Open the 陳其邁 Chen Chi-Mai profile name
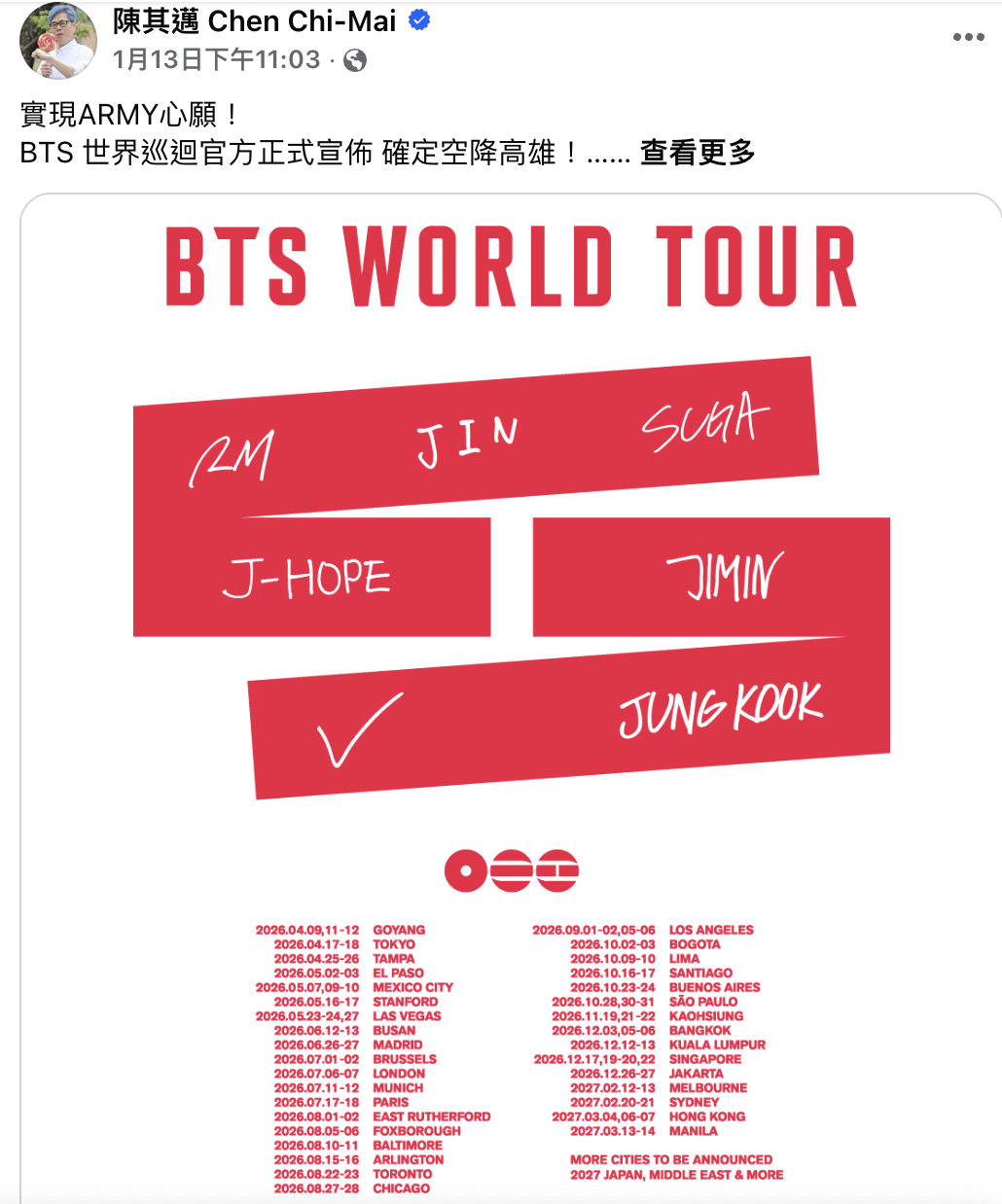Viewport: 1002px width, 1204px height. 255,20
